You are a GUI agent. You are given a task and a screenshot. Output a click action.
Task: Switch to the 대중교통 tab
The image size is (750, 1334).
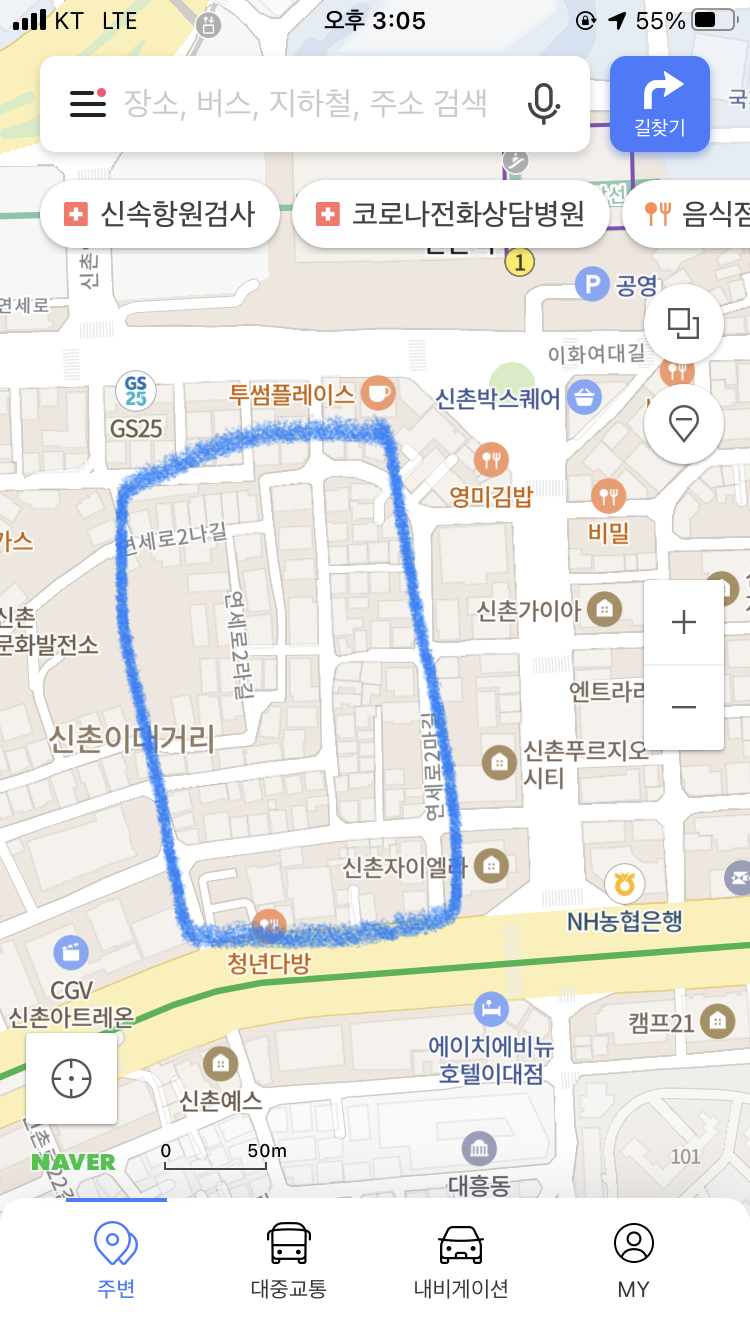(288, 1260)
